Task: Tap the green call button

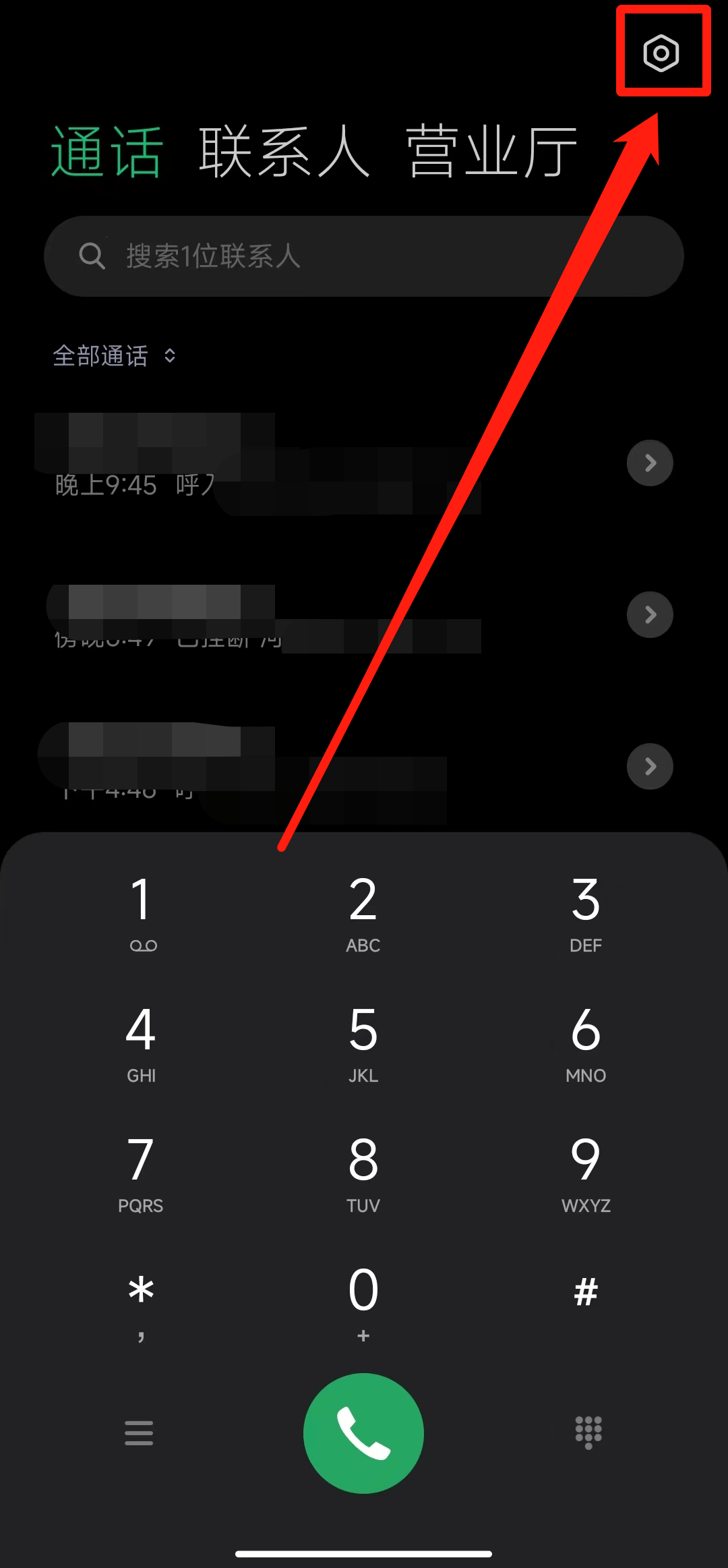Action: 363,1433
